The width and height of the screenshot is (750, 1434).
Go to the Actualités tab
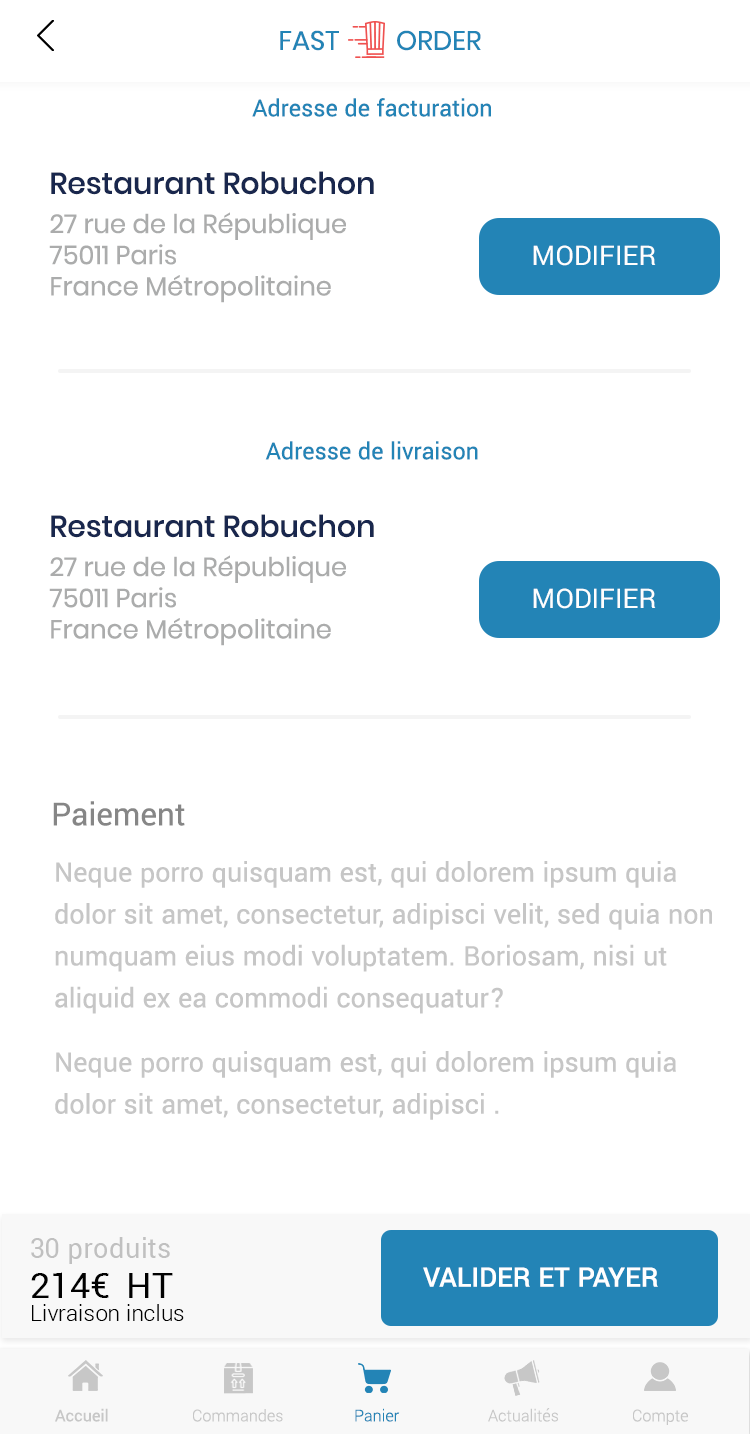pyautogui.click(x=523, y=1391)
